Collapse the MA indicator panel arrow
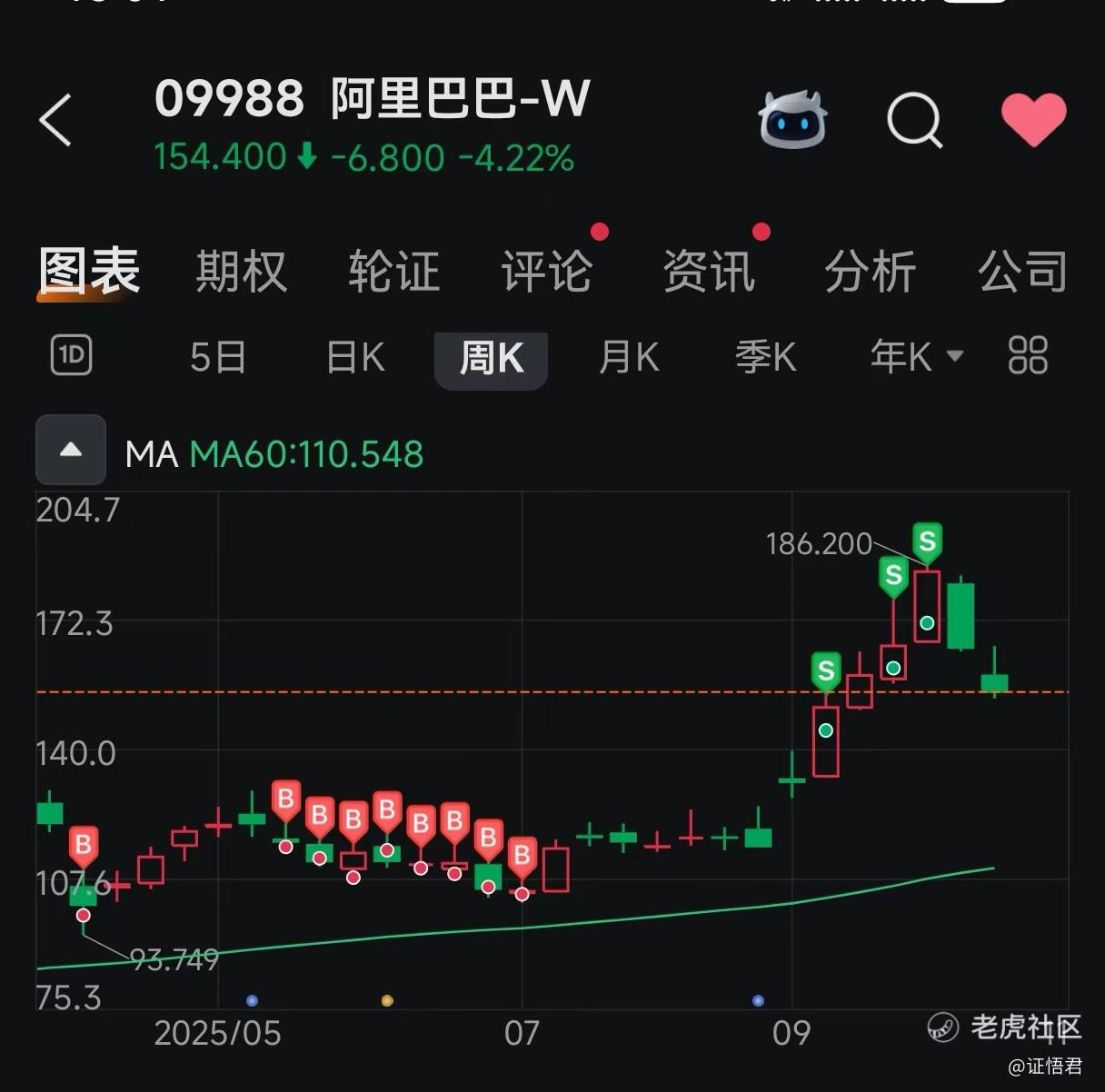The image size is (1105, 1092). pos(71,450)
